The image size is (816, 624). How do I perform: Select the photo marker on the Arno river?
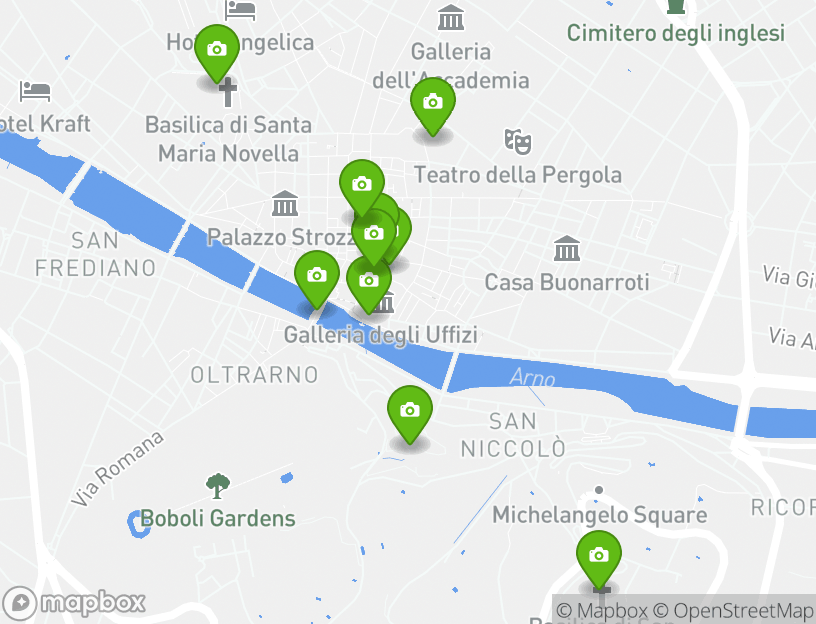point(317,276)
